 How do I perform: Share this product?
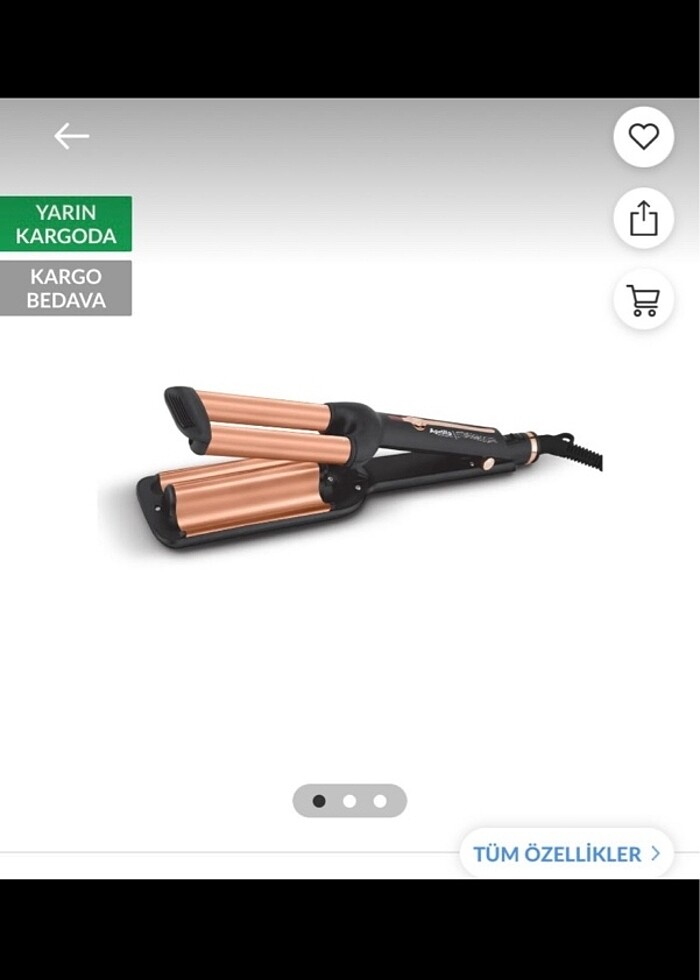pos(643,218)
